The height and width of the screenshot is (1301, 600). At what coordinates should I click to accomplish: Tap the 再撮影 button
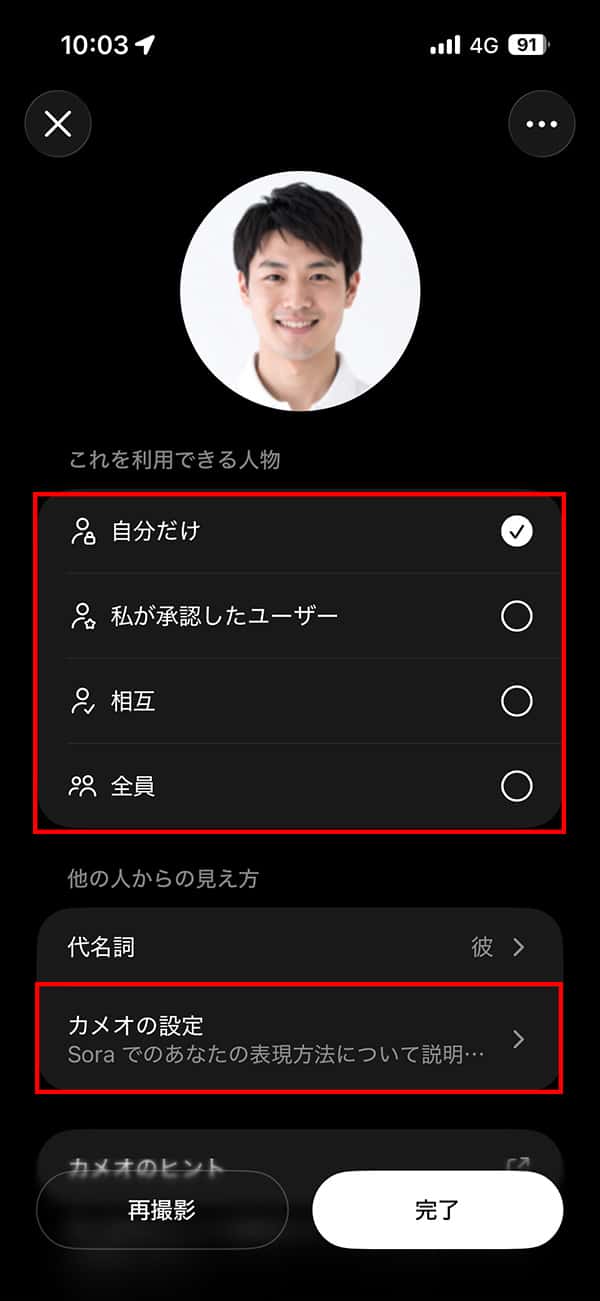(162, 1210)
